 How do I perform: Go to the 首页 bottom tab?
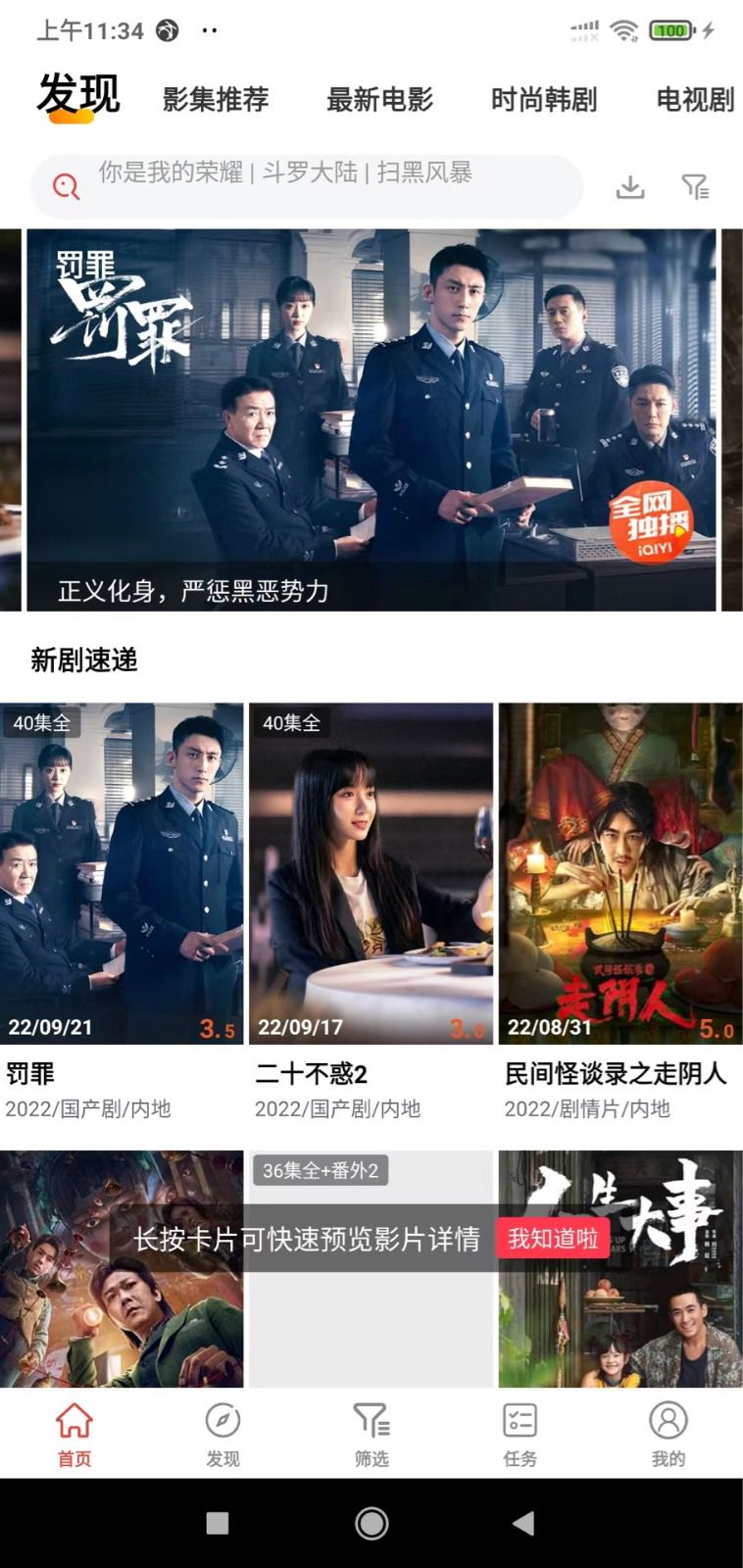point(74,1433)
